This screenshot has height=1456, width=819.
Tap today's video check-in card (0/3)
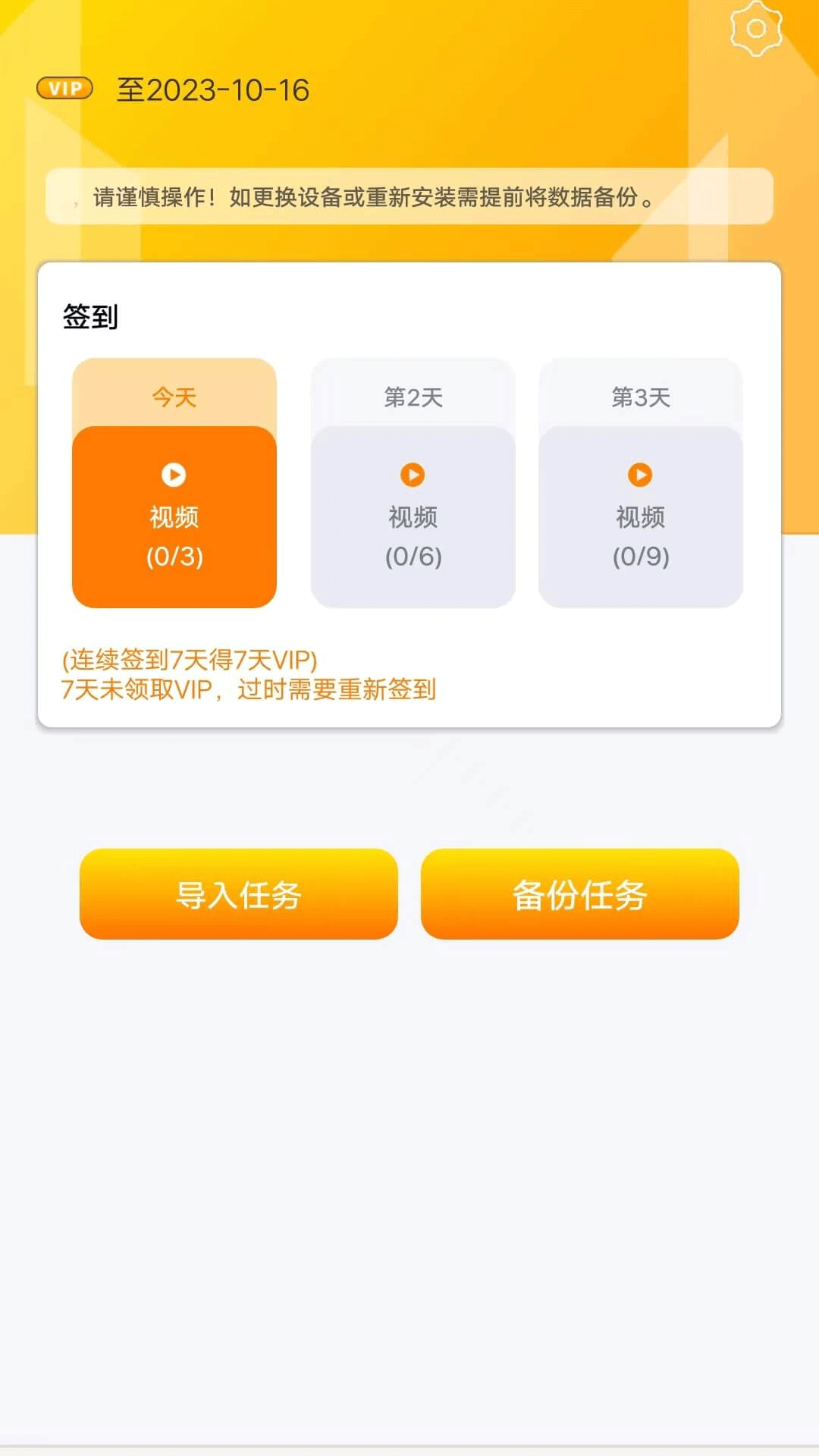174,516
